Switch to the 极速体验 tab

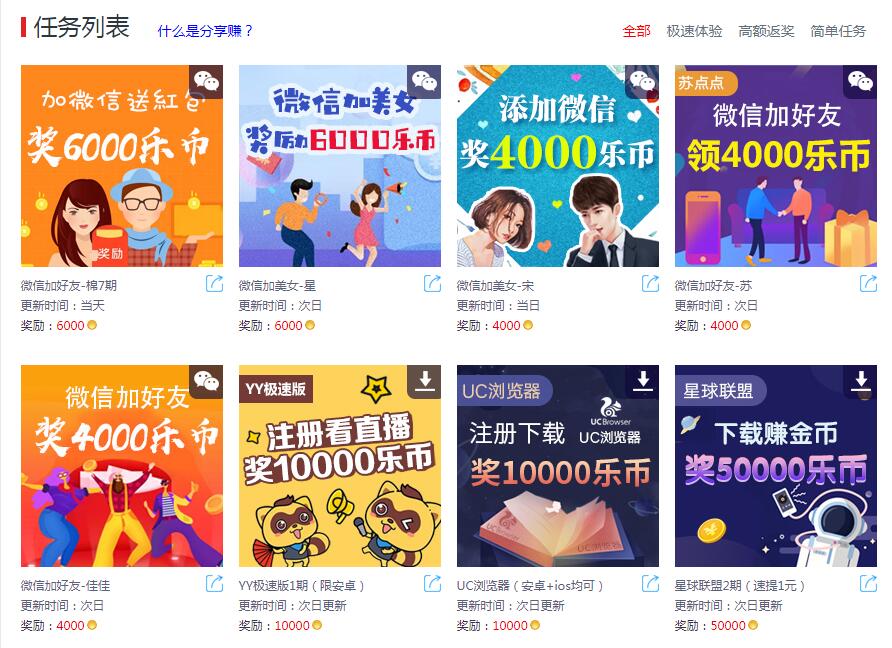(694, 31)
